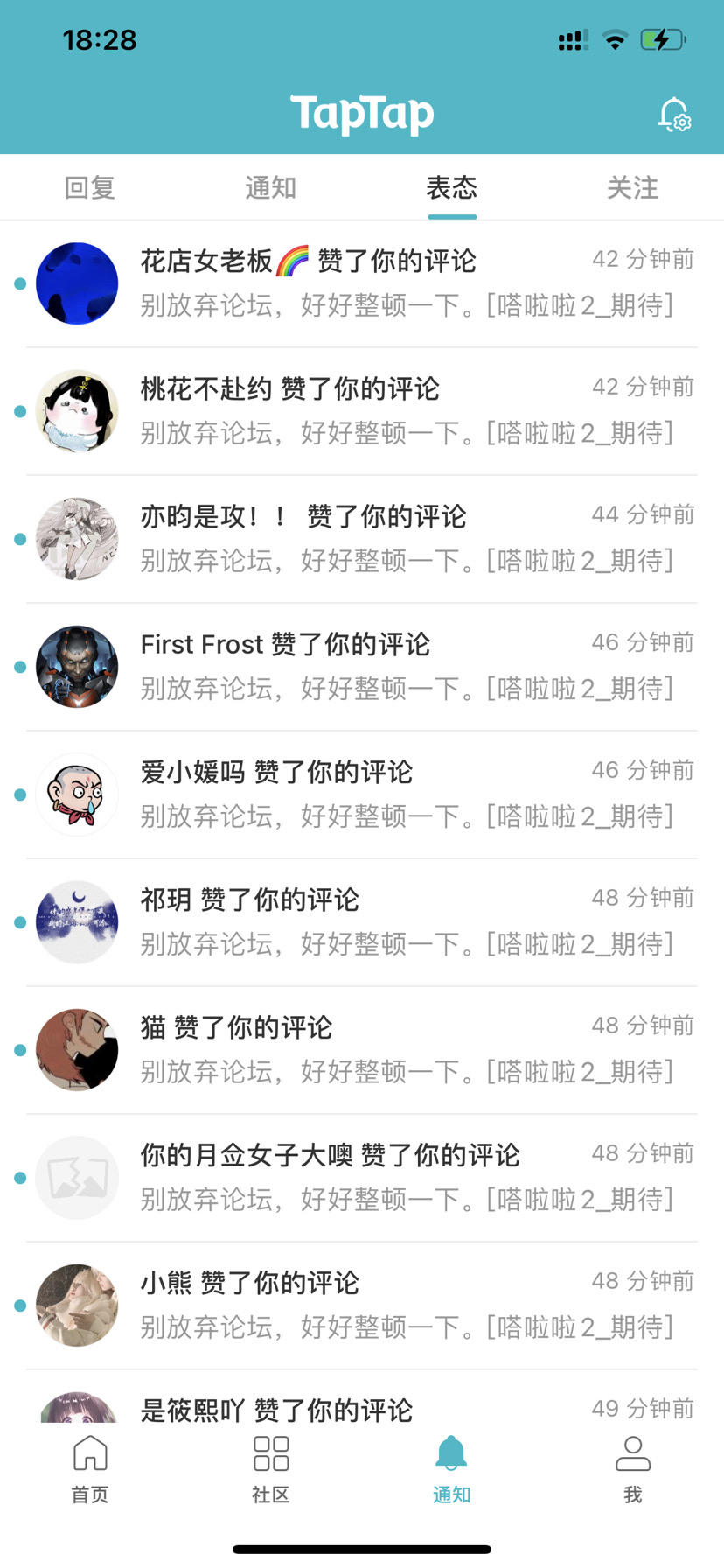Open the 社区 community tab

[x=271, y=1468]
